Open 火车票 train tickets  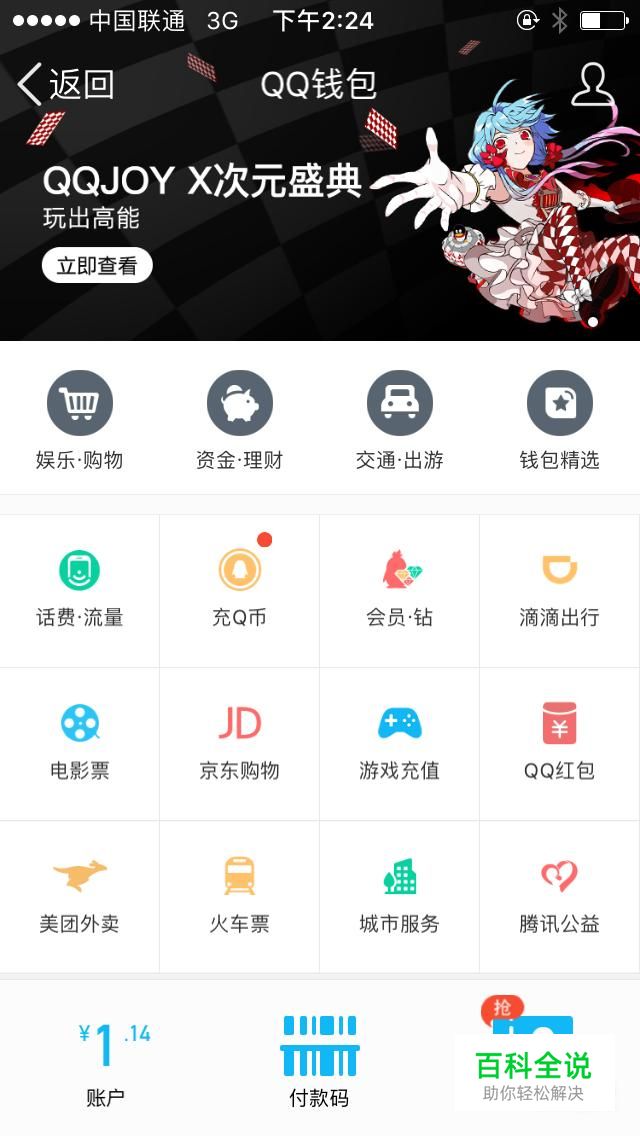(240, 896)
